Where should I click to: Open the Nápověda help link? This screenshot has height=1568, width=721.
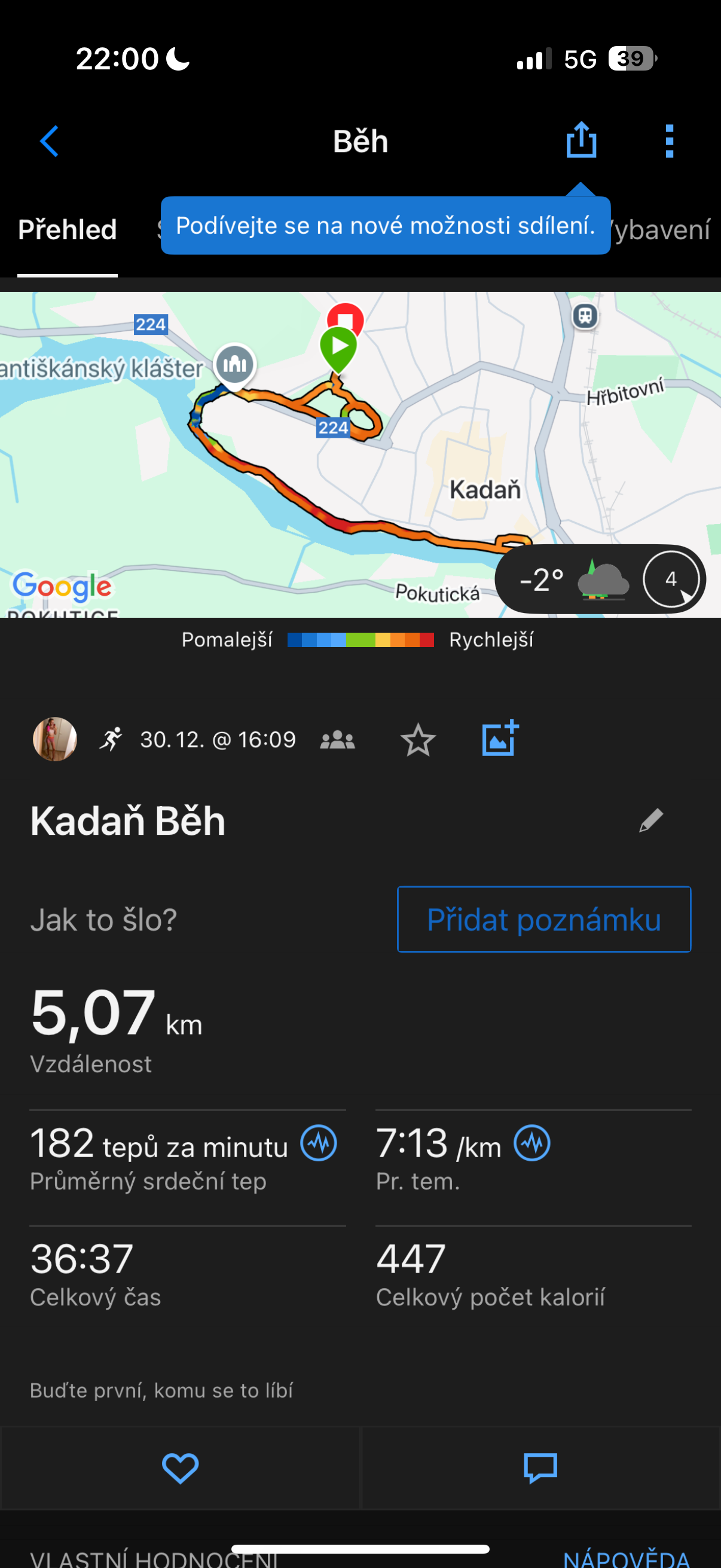tap(627, 1558)
